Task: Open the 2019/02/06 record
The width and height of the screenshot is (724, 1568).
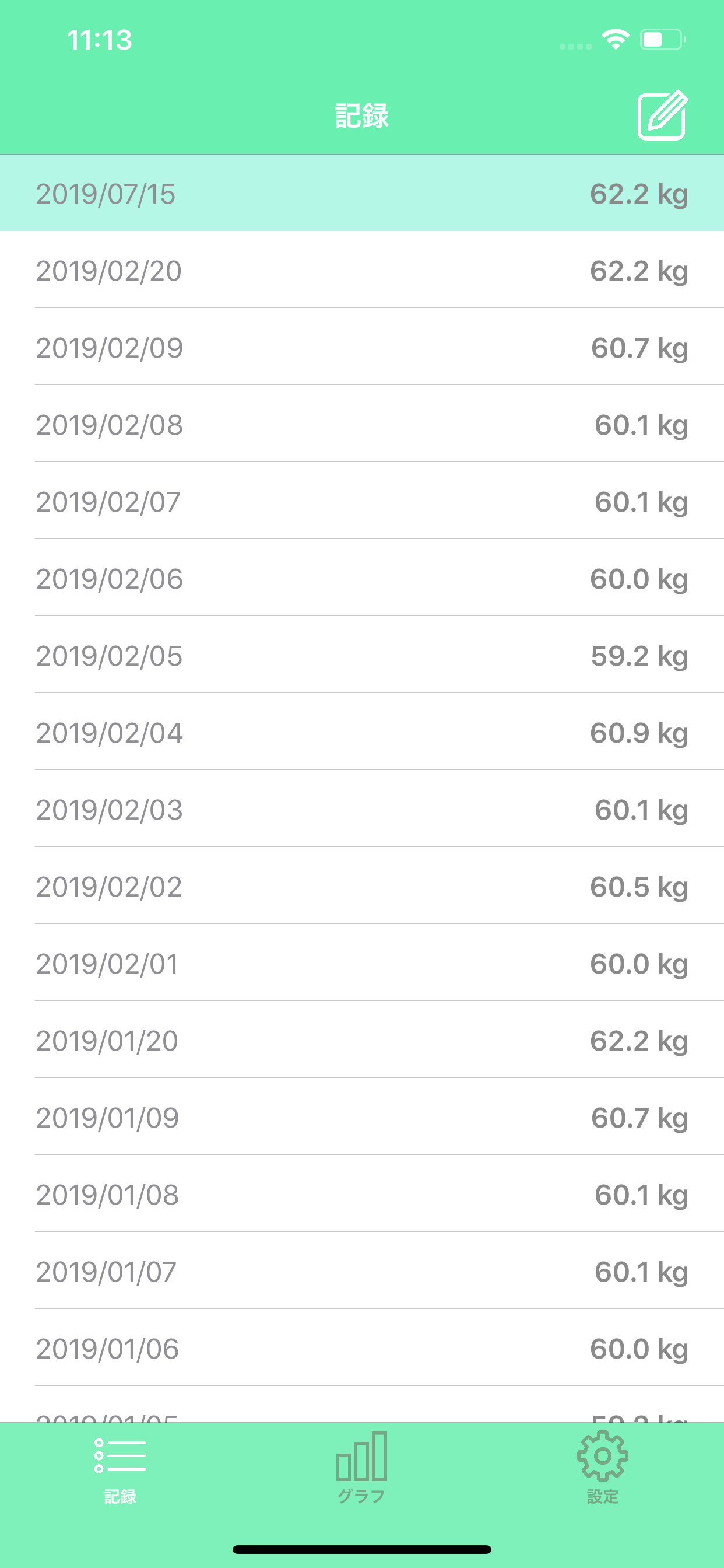Action: [x=362, y=577]
